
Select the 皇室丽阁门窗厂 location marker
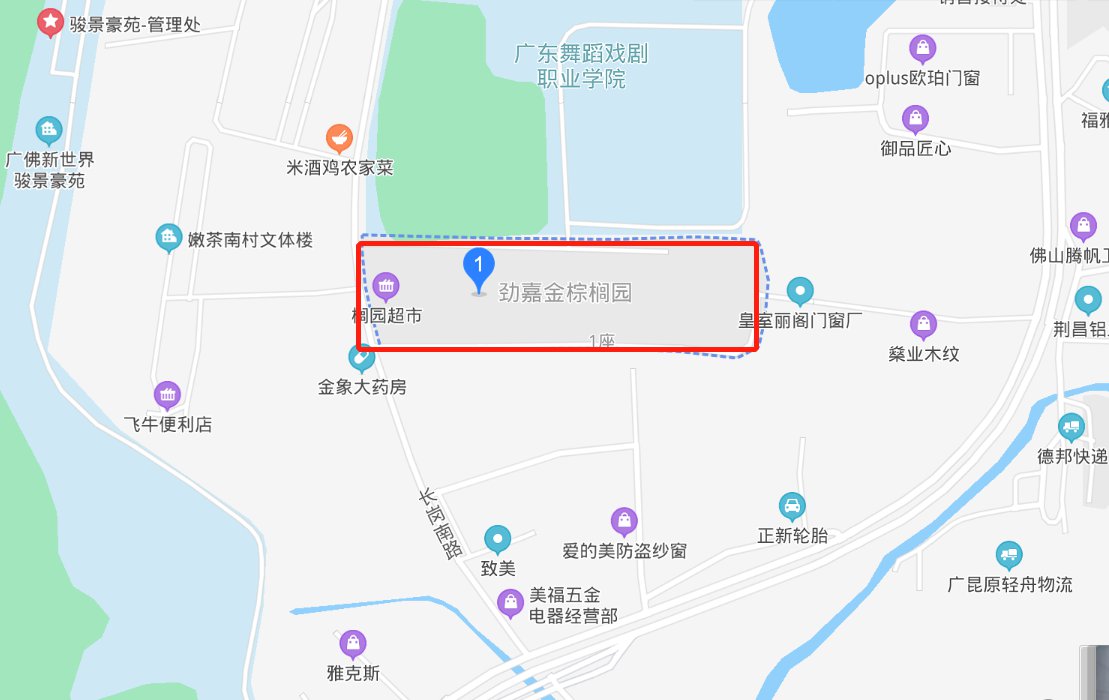click(799, 291)
